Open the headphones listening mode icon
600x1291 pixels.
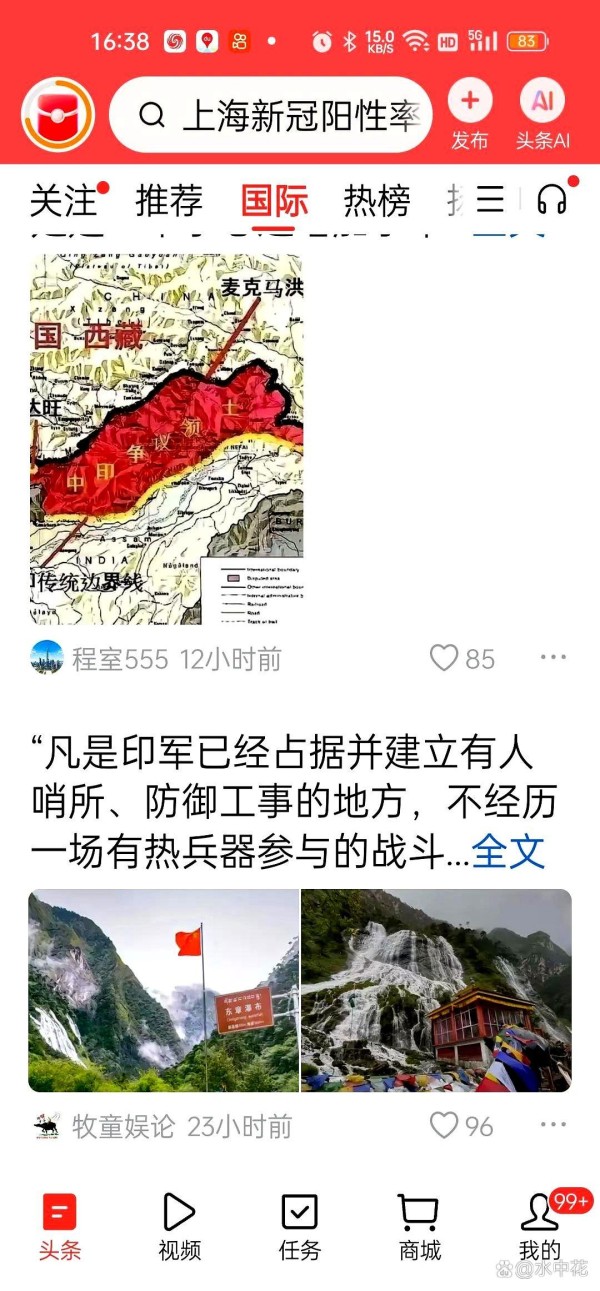(552, 200)
